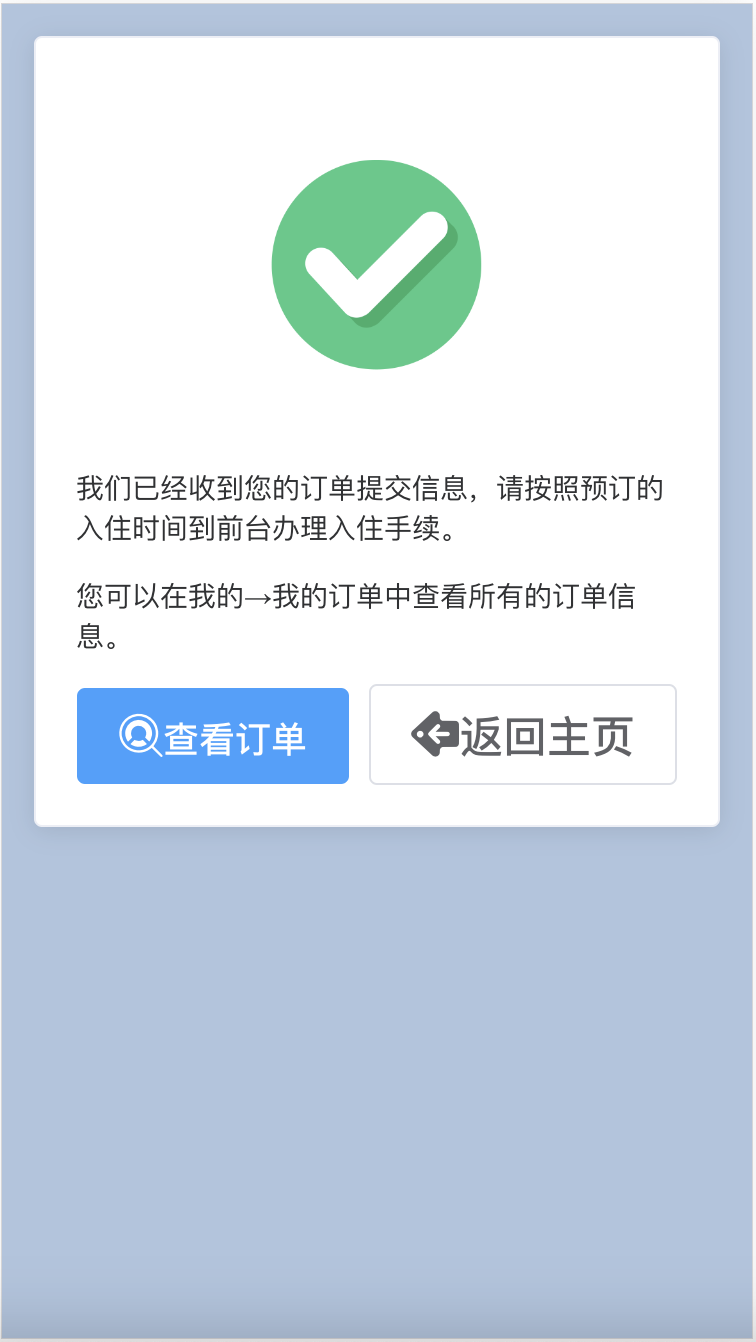Tap the 查看订单 button
Image resolution: width=756 pixels, height=1342 pixels.
[x=213, y=736]
